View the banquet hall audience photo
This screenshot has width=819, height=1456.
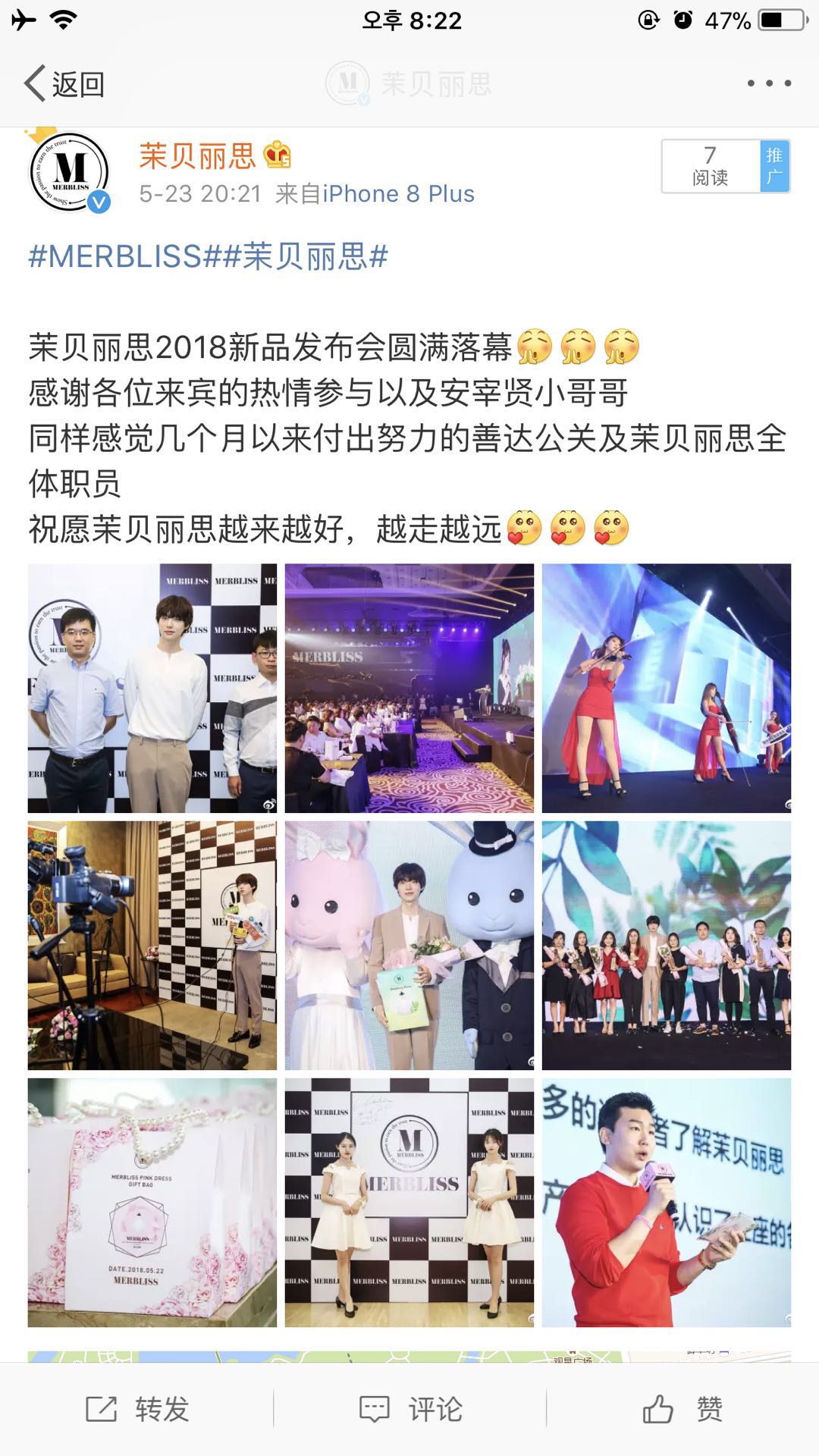(409, 688)
